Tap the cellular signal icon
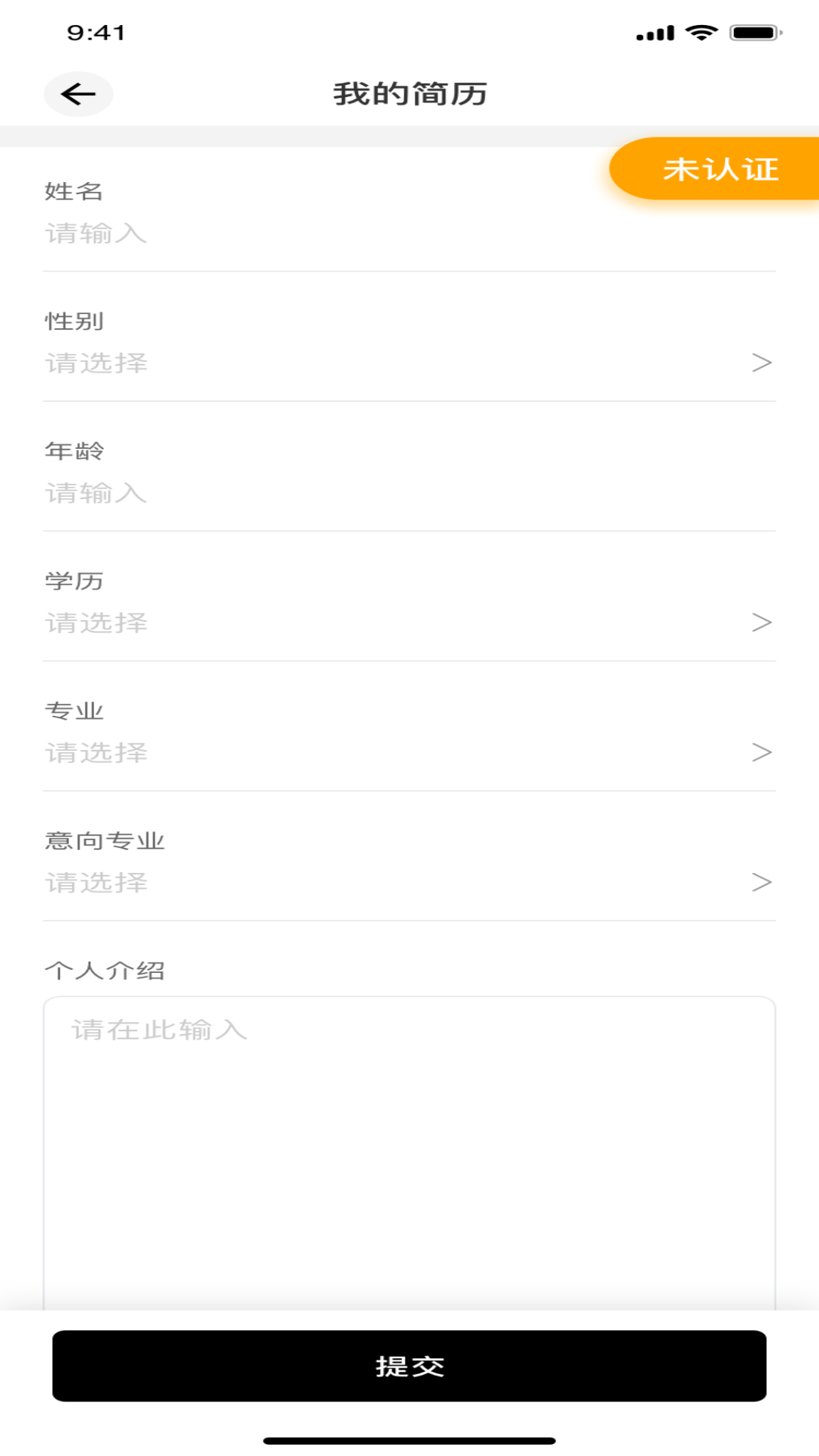The height and width of the screenshot is (1456, 819). (654, 31)
